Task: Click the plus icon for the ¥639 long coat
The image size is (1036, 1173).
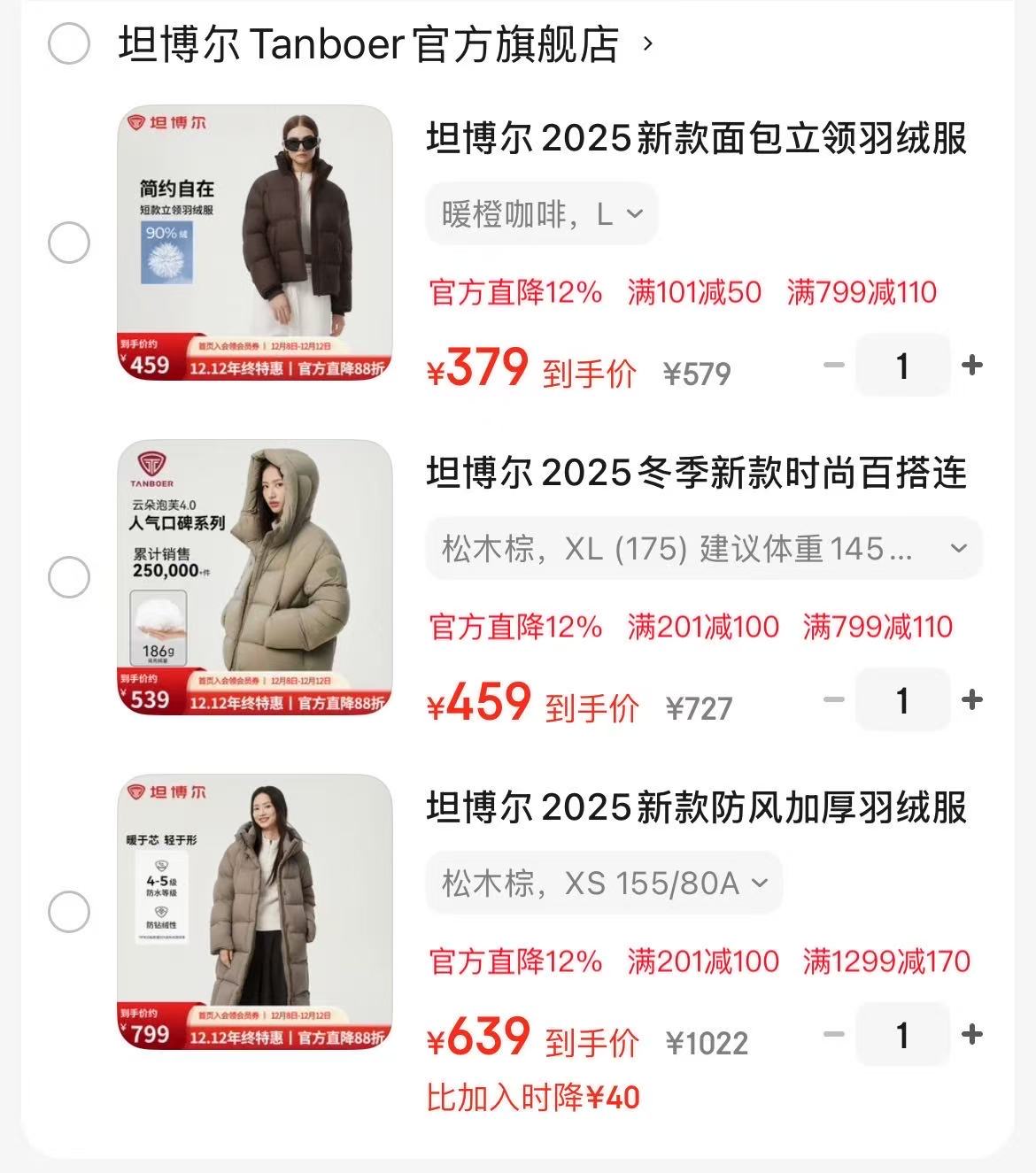Action: click(x=974, y=1034)
